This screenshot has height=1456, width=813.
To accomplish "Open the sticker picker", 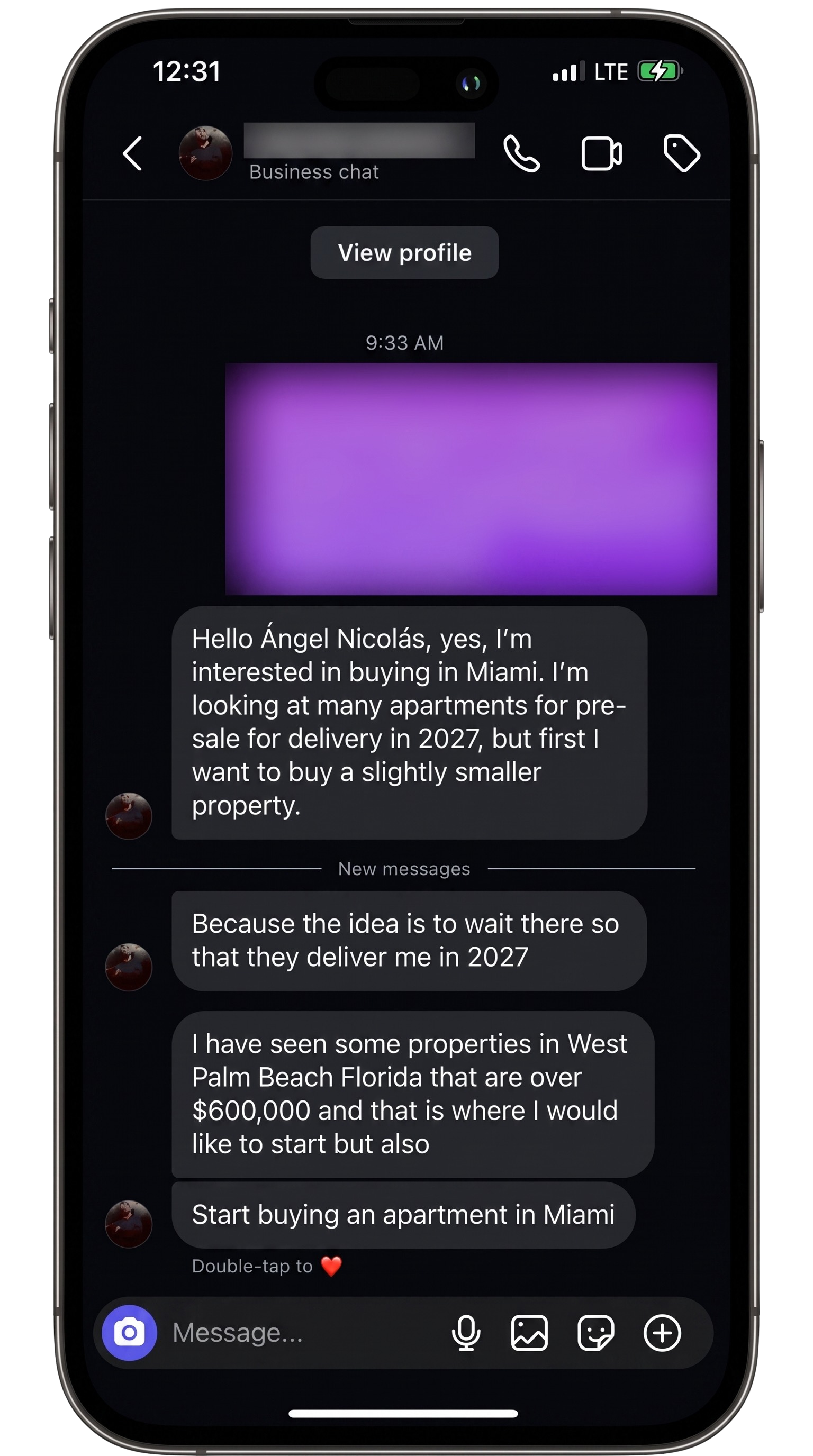I will click(595, 1333).
